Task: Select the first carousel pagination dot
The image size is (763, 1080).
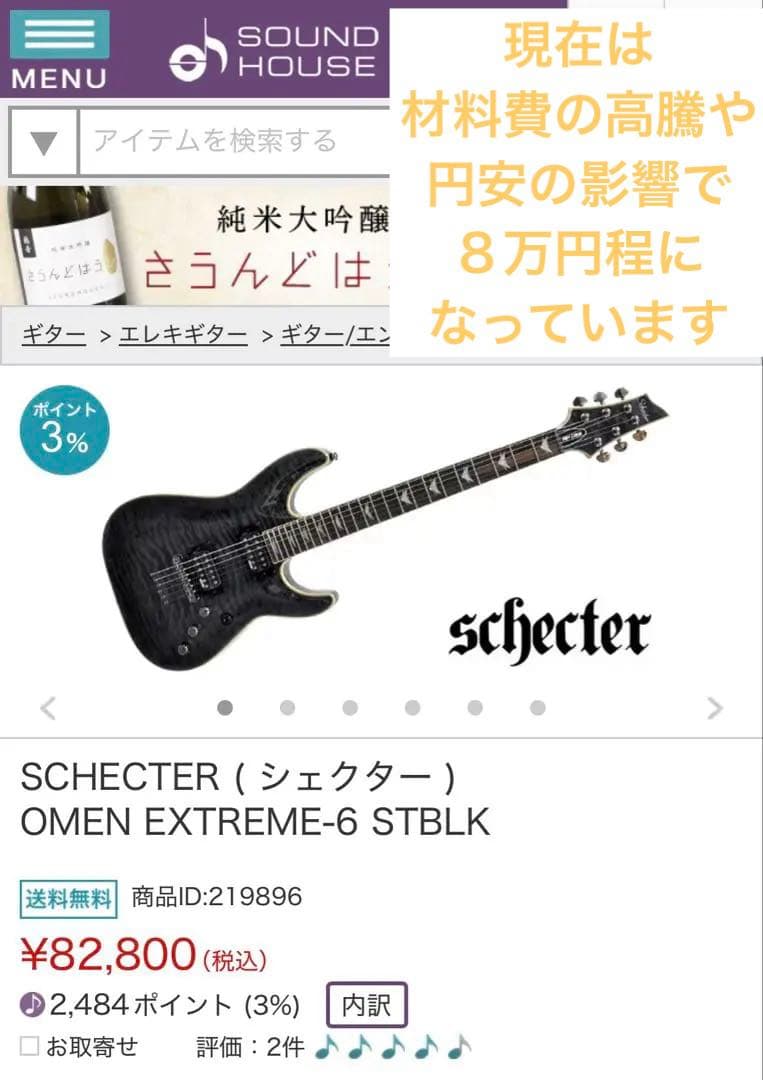Action: (x=223, y=709)
